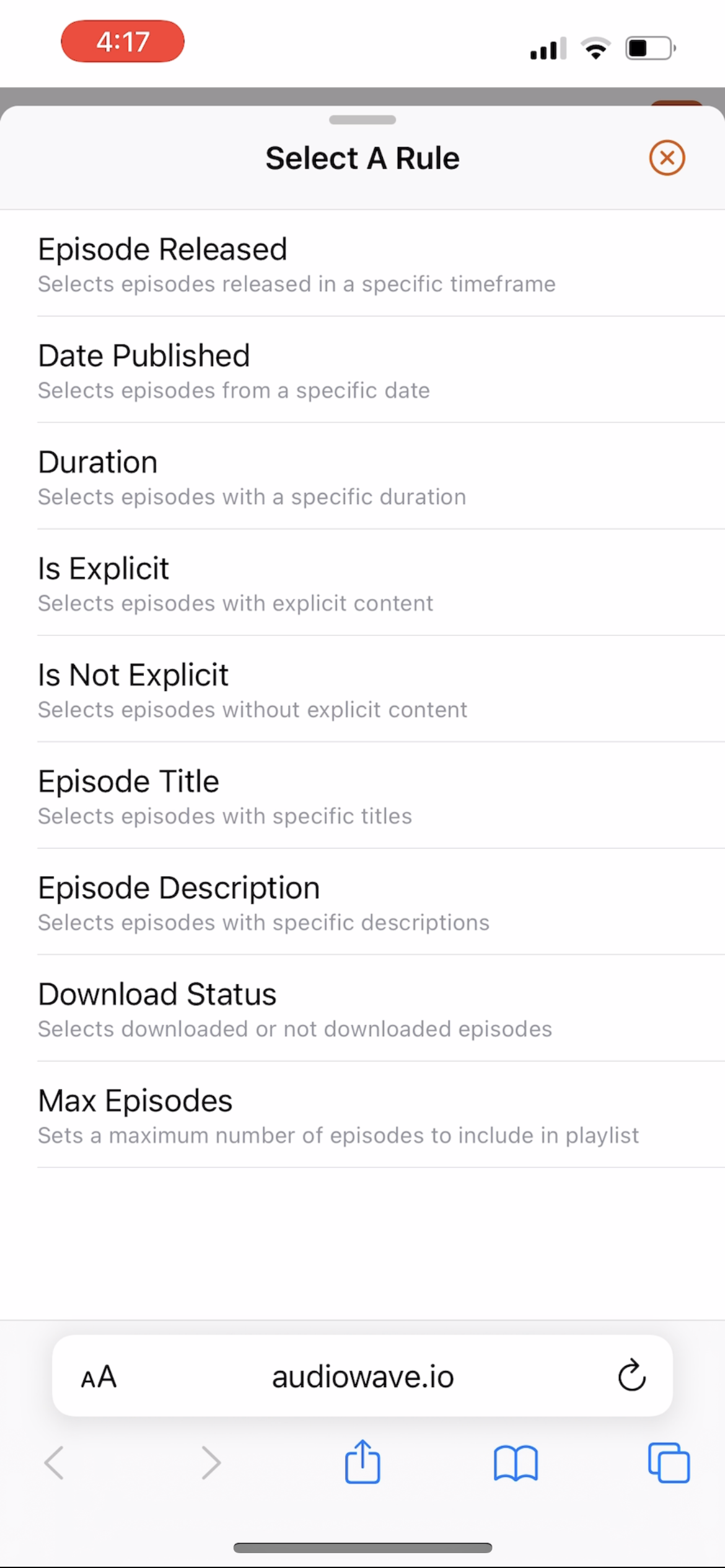725x1568 pixels.
Task: Open Safari bookmarks
Action: click(x=516, y=1463)
